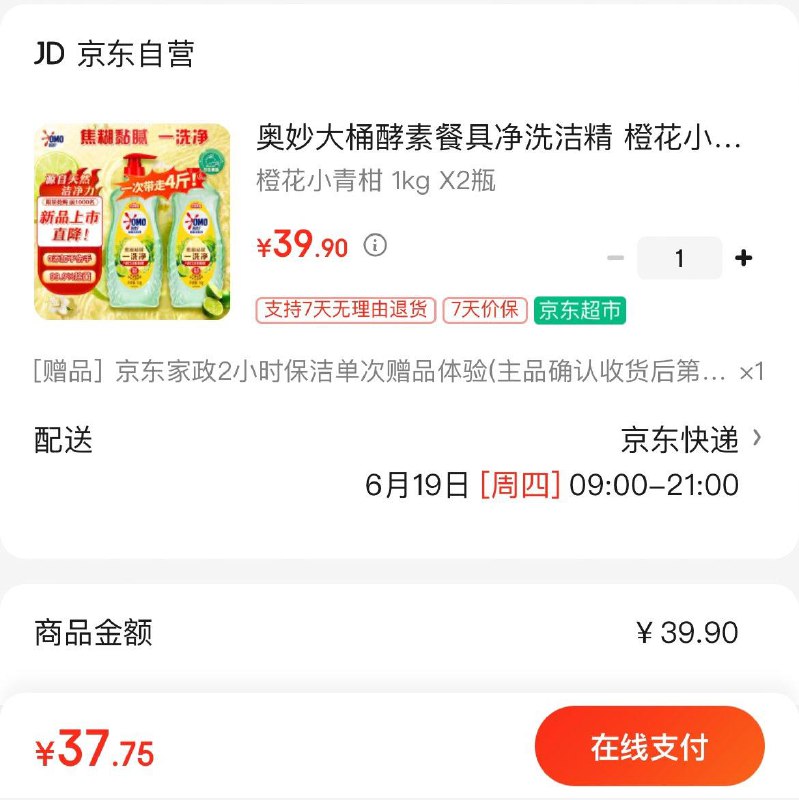
Task: Click the quantity field showing 1
Action: tap(679, 257)
